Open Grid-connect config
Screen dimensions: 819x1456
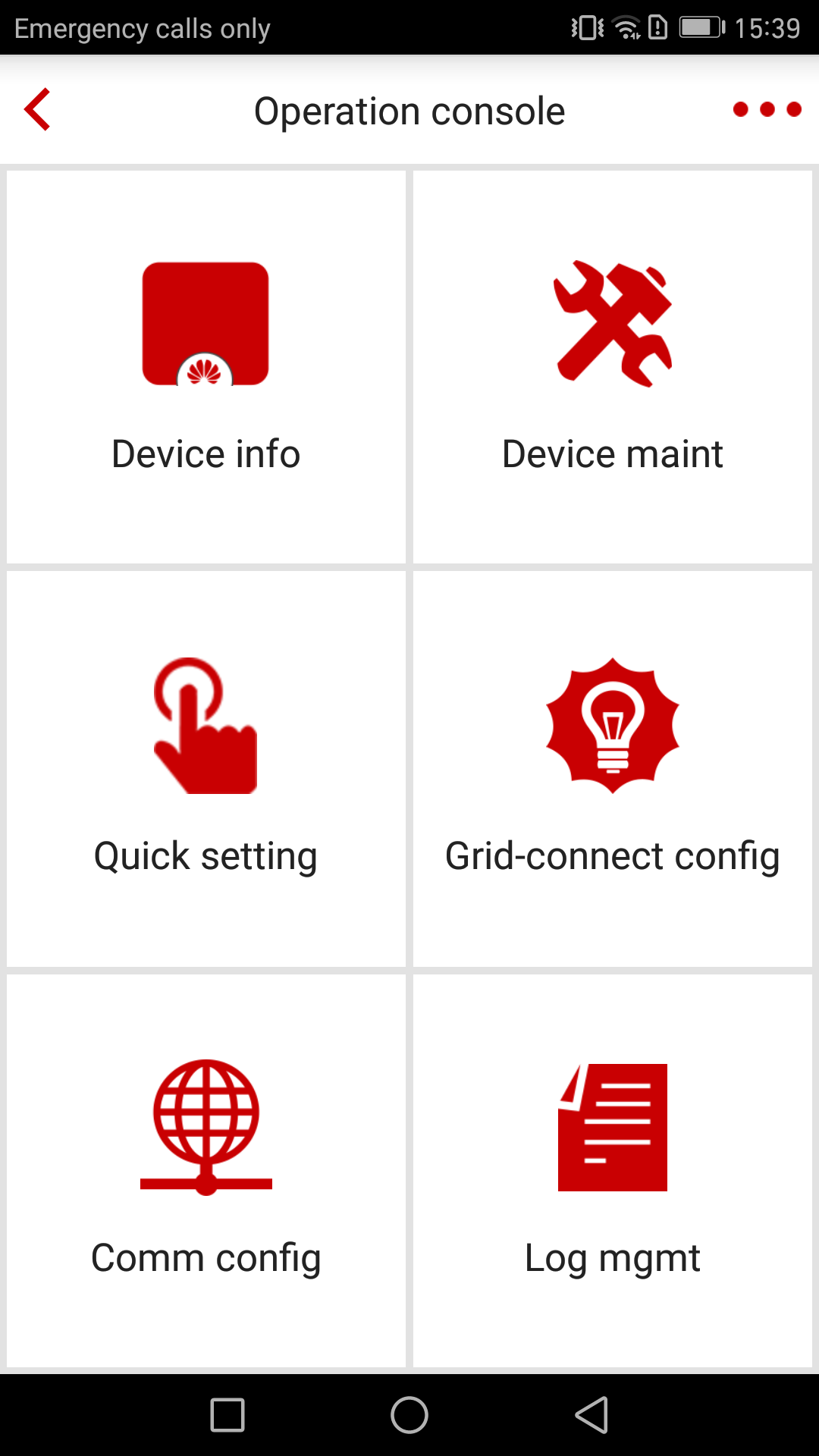point(613,769)
